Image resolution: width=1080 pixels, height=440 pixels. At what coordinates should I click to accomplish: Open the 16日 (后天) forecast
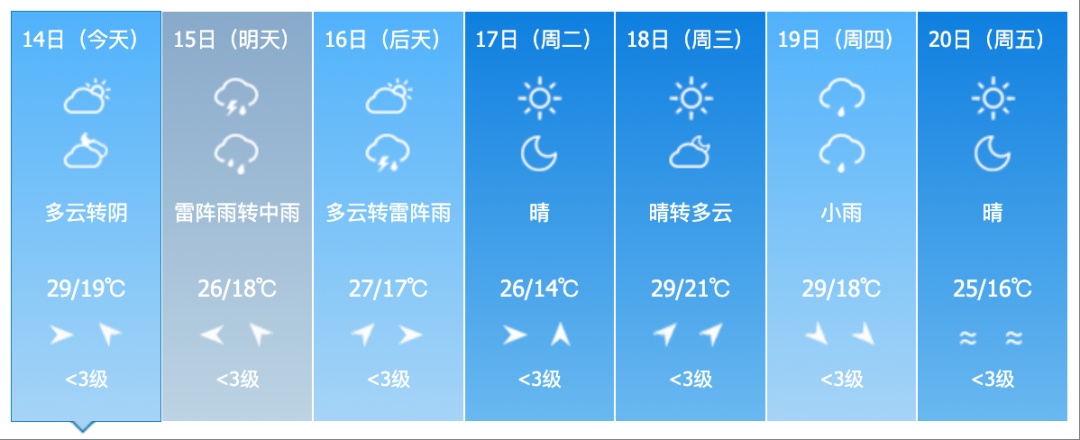(x=388, y=215)
